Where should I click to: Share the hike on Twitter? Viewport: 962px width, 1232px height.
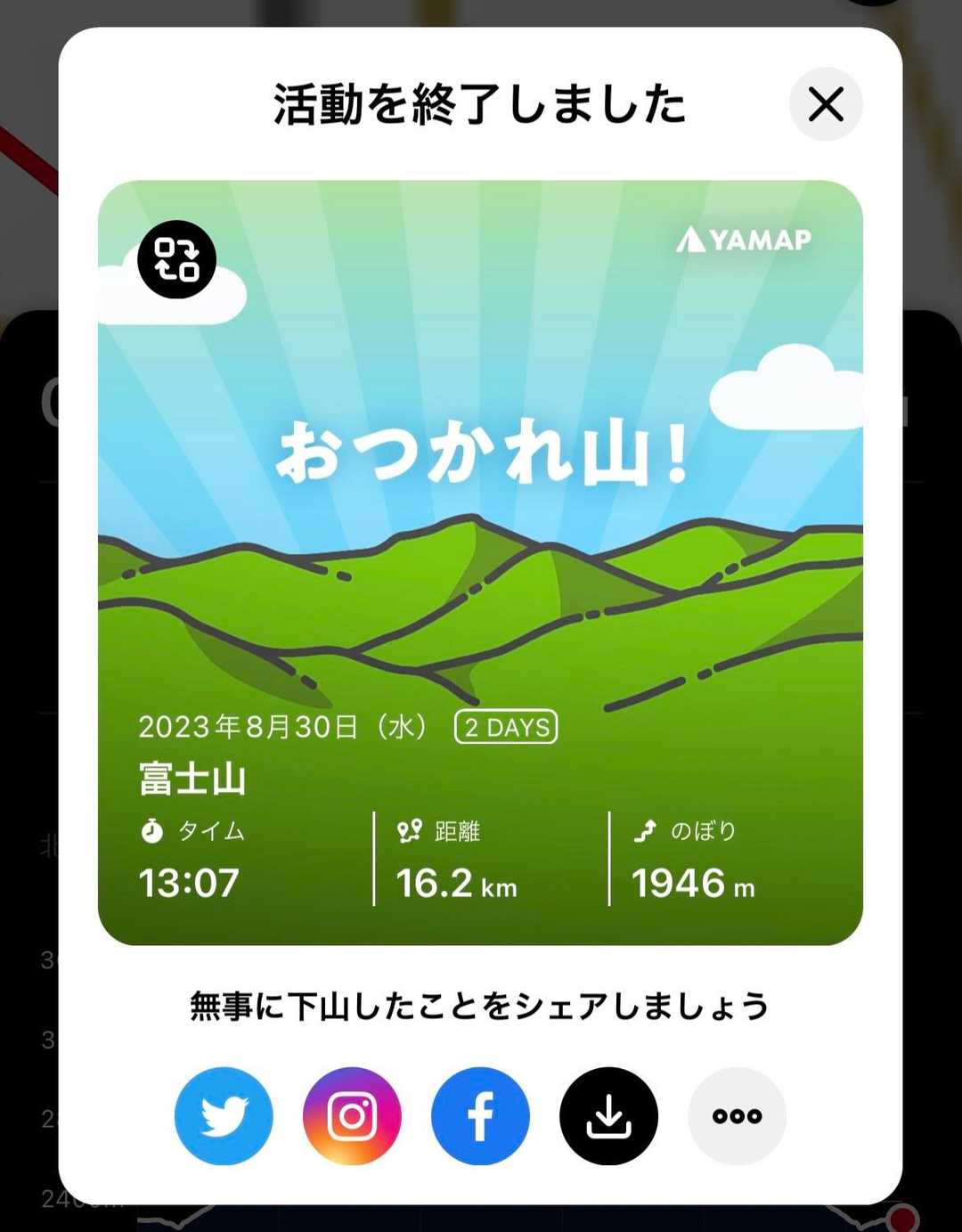[224, 1115]
